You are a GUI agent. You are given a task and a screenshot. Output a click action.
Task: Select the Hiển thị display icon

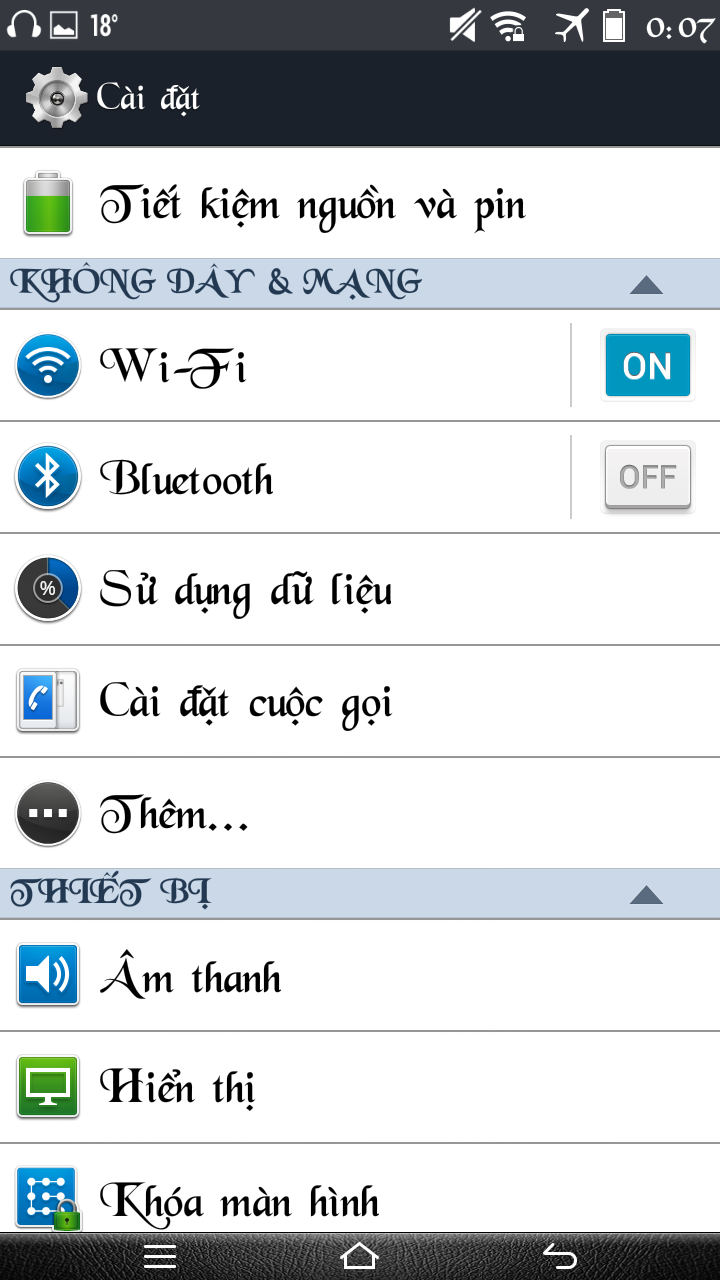47,1087
